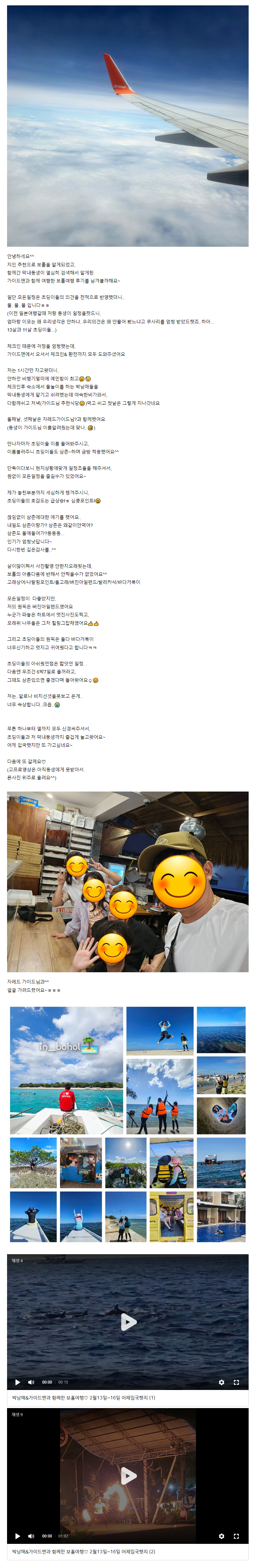253x1568 pixels.
Task: Play the fire show video with center button
Action: [x=128, y=1475]
